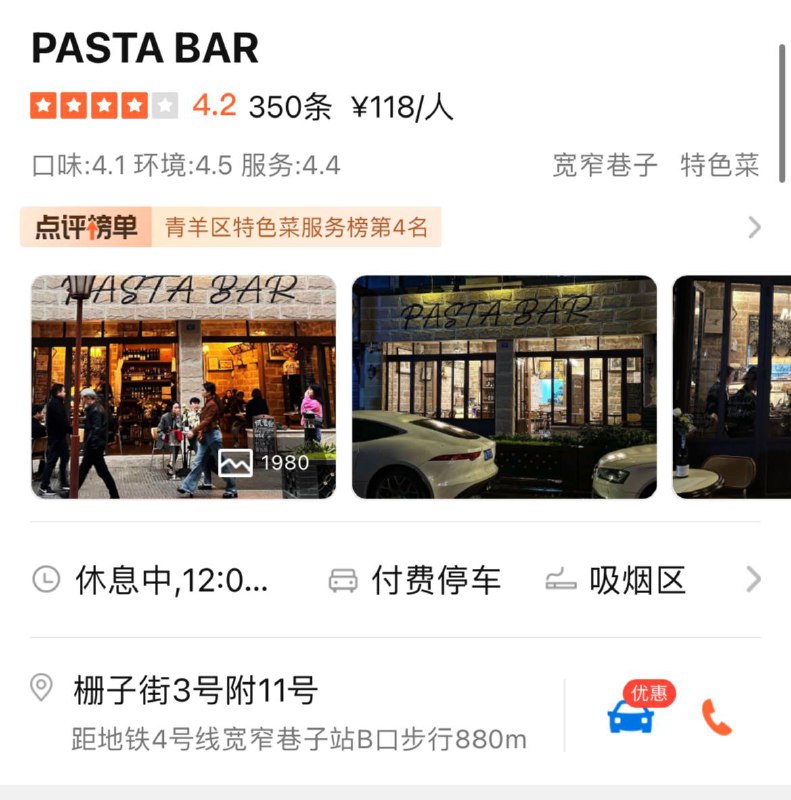This screenshot has height=800, width=791.
Task: Select the 宽窄巷子 tag
Action: 601,165
